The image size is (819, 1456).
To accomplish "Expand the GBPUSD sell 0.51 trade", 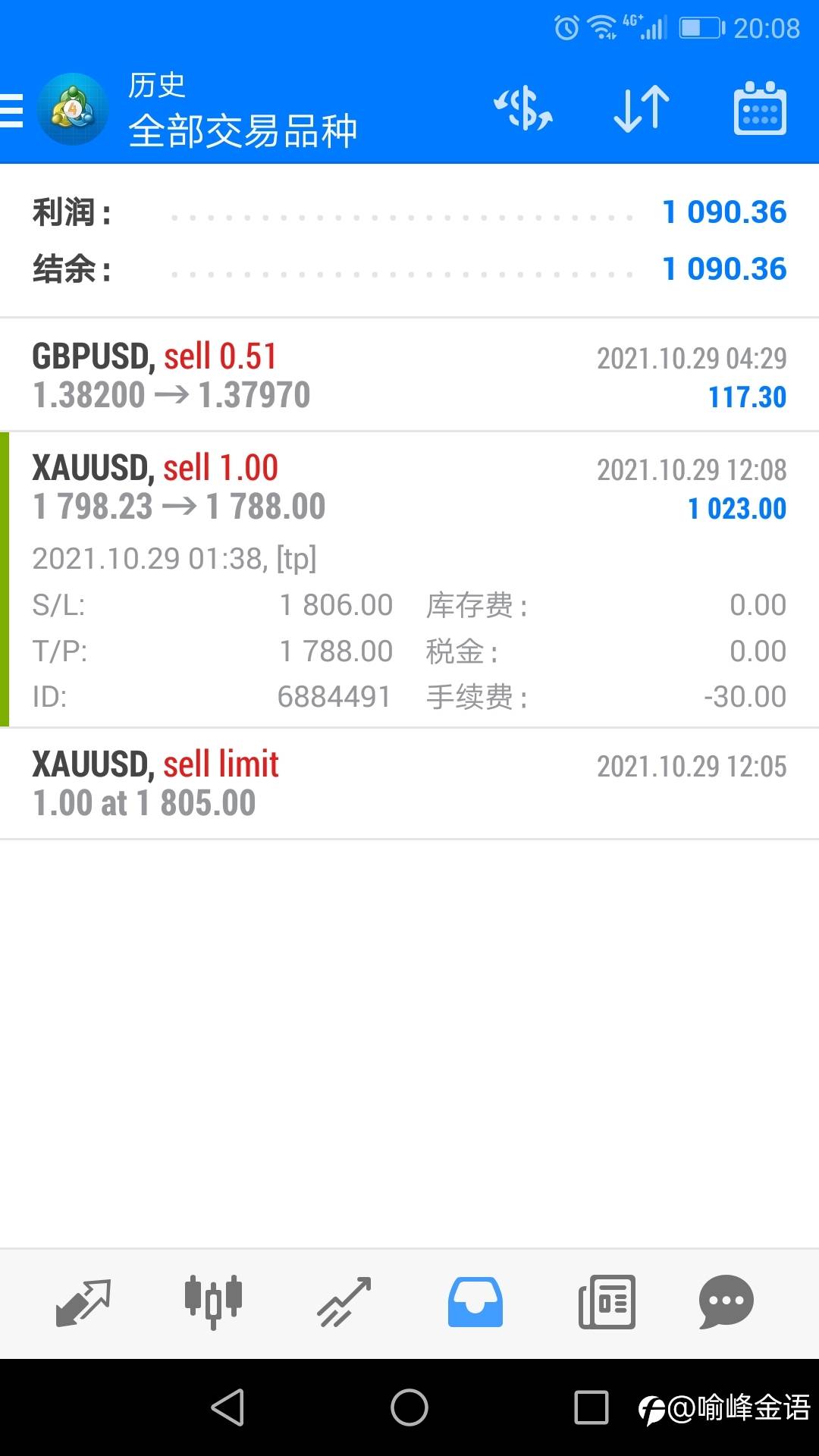I will click(x=409, y=375).
